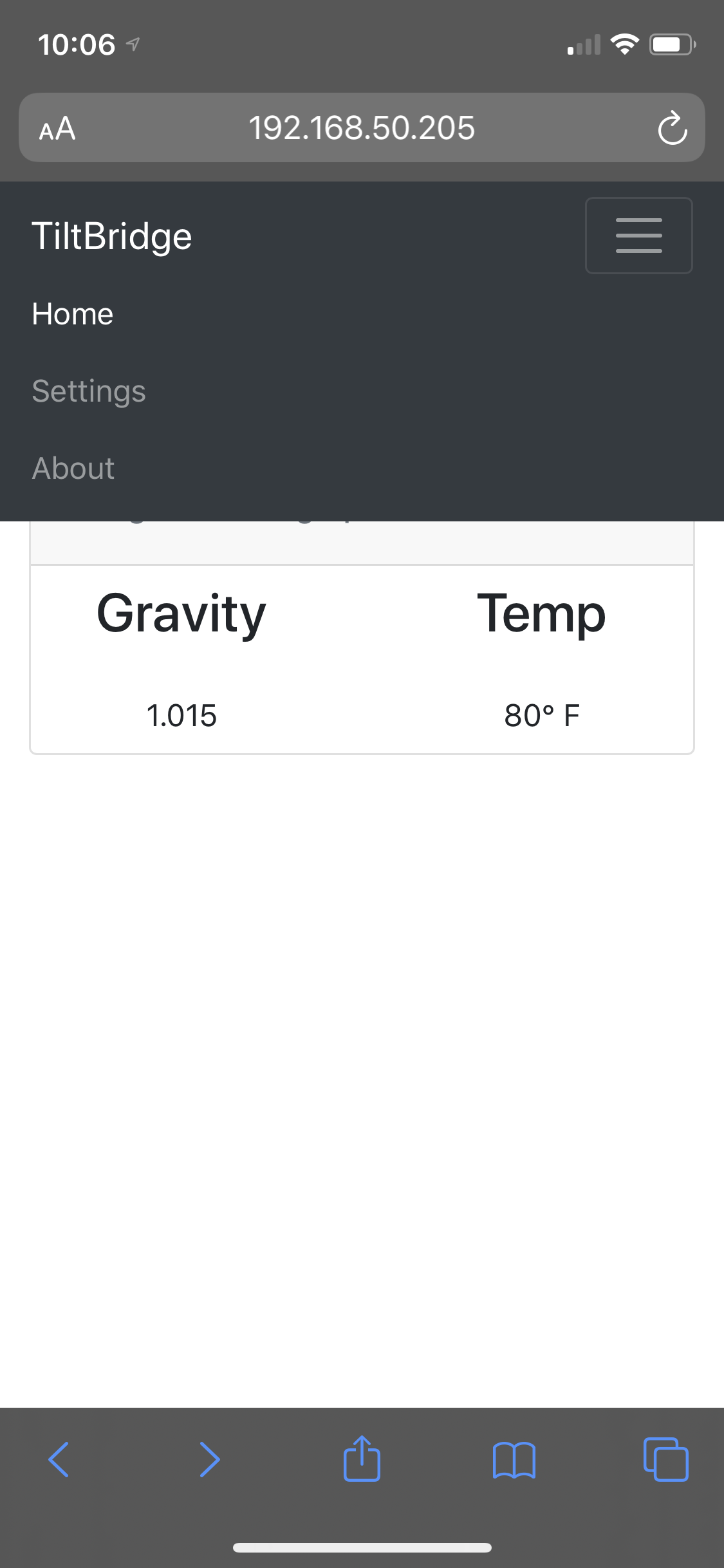Show the open tabs overview

coord(665,1459)
